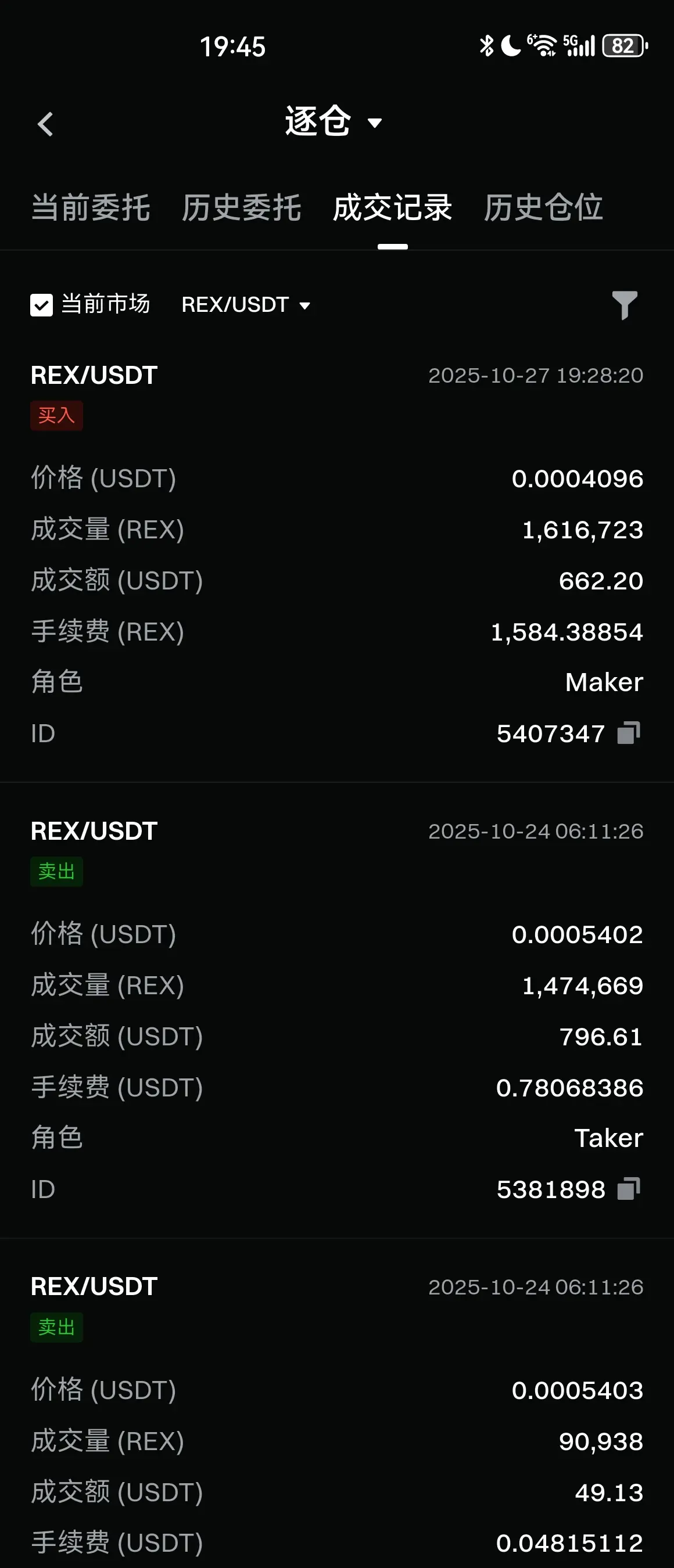The height and width of the screenshot is (1568, 674).
Task: Open the REX/USDT market pair selector
Action: (x=246, y=305)
